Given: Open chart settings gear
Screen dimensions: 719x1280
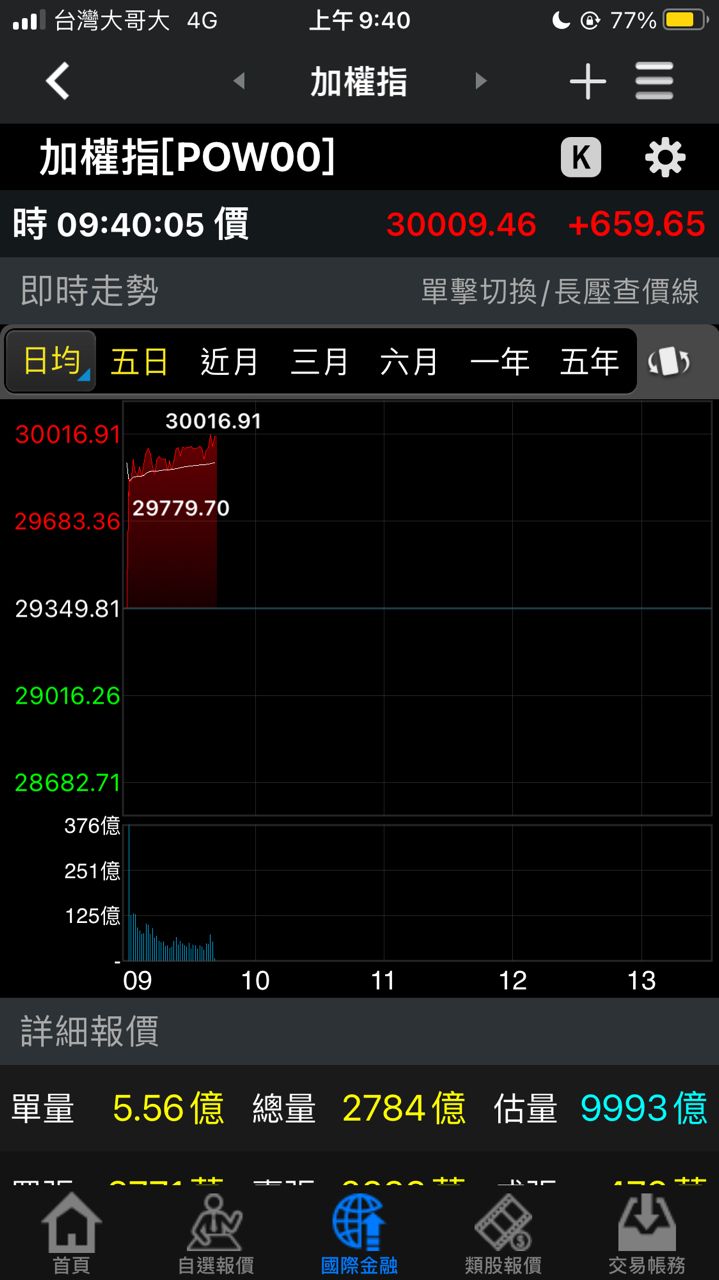Looking at the screenshot, I should pos(665,158).
